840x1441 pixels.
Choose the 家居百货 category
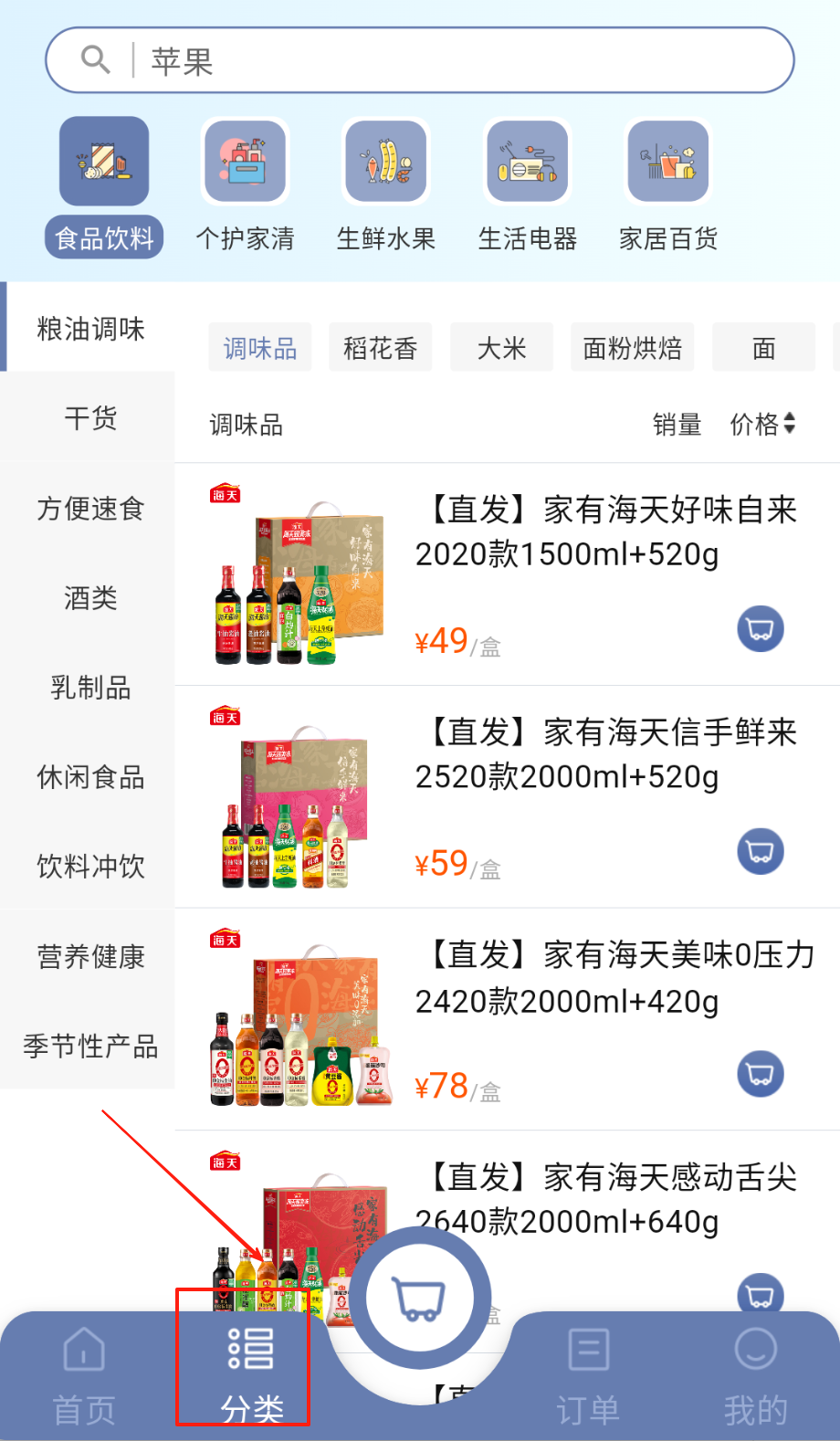(x=668, y=186)
